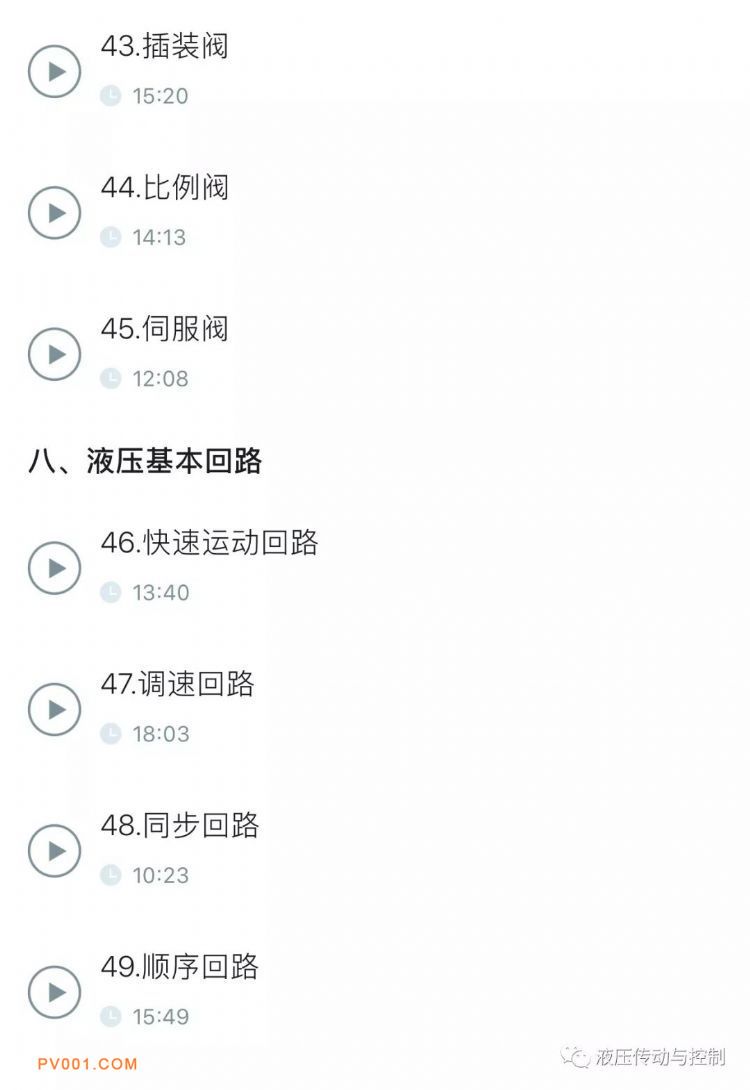
Task: Open lesson 45.伺服阀
Action: click(x=54, y=354)
